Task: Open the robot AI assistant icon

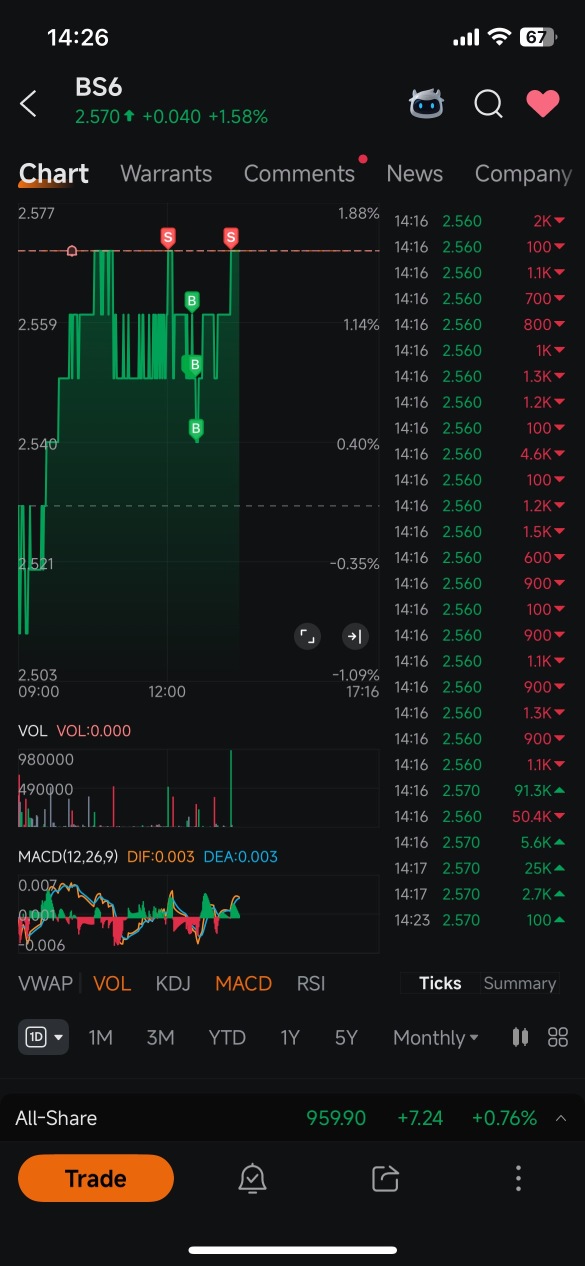Action: [427, 103]
